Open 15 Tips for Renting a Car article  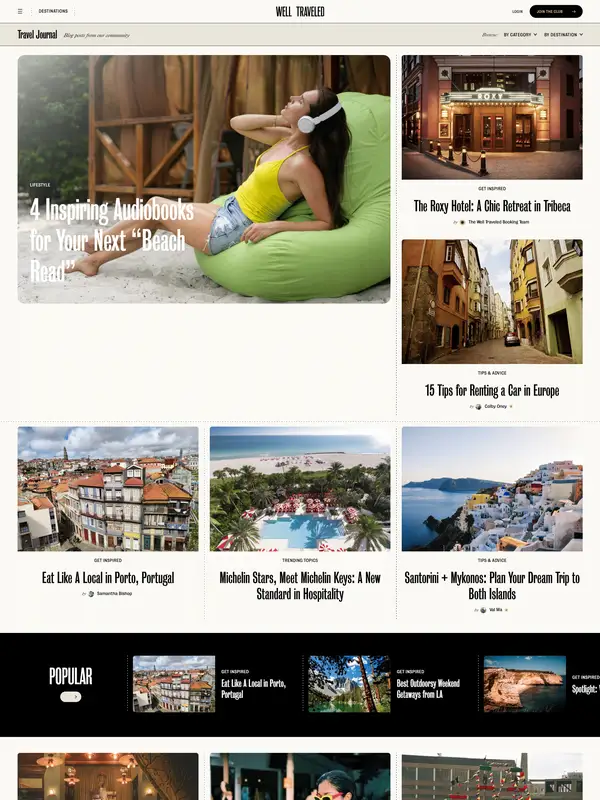coord(492,391)
